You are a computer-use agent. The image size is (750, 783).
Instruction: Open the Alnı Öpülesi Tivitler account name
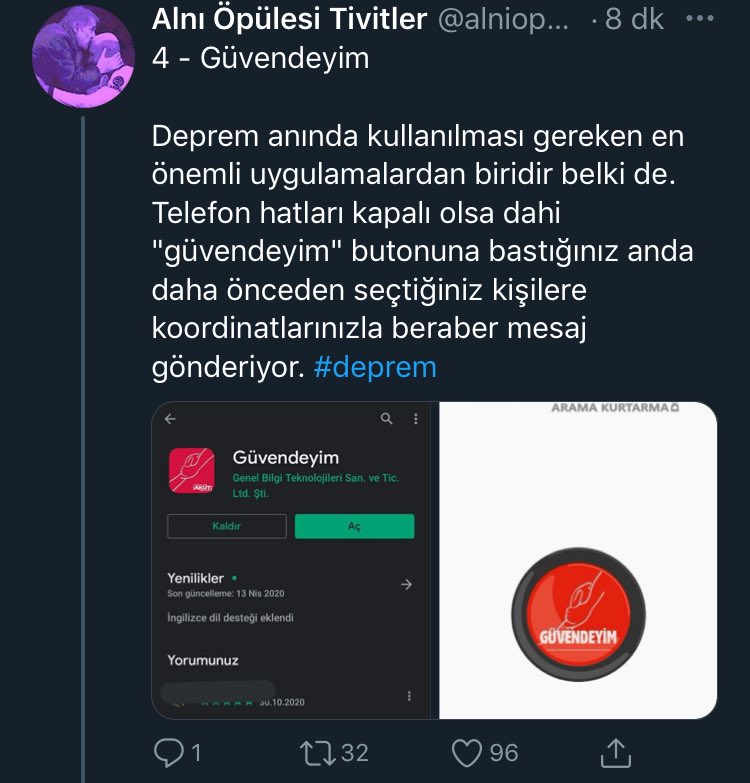[x=290, y=19]
